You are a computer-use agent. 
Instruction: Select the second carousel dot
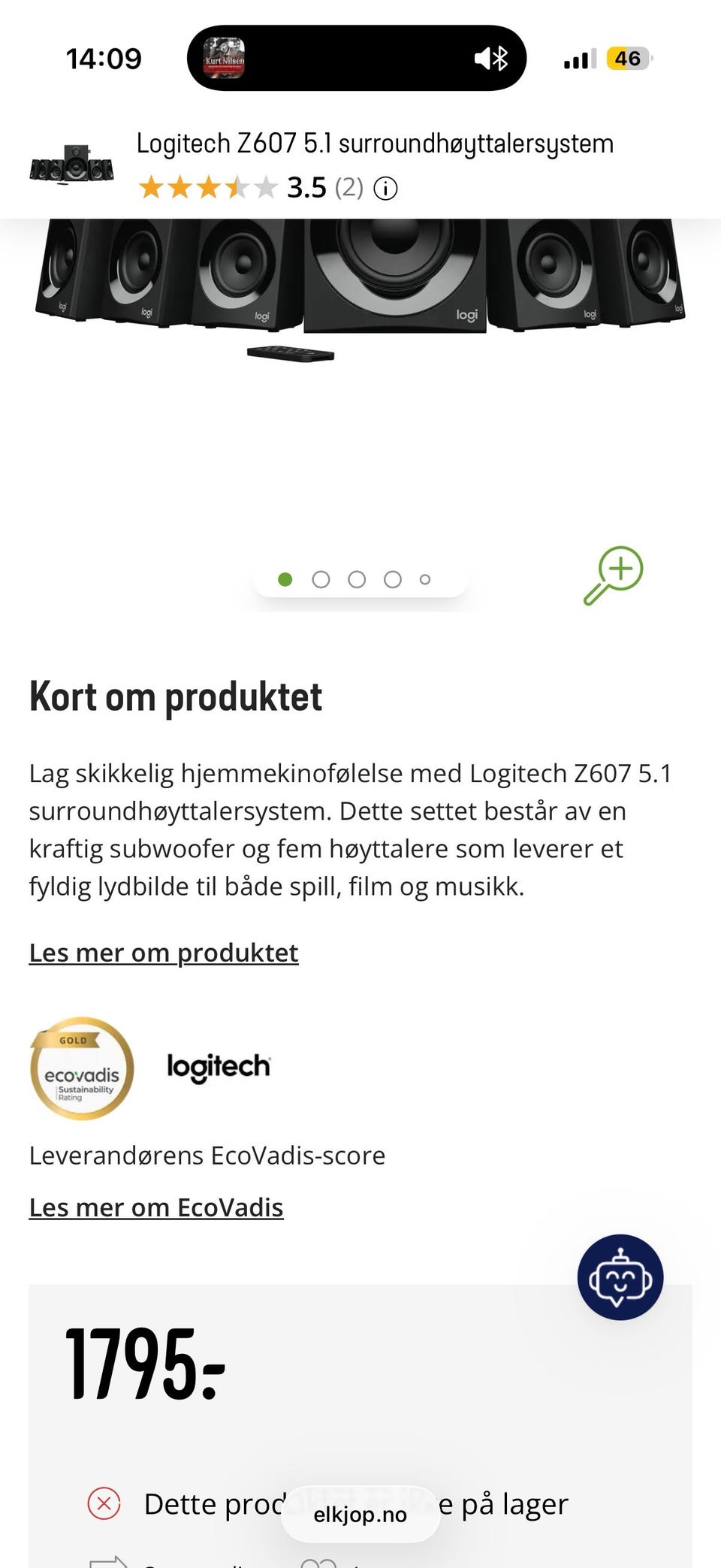tap(322, 579)
